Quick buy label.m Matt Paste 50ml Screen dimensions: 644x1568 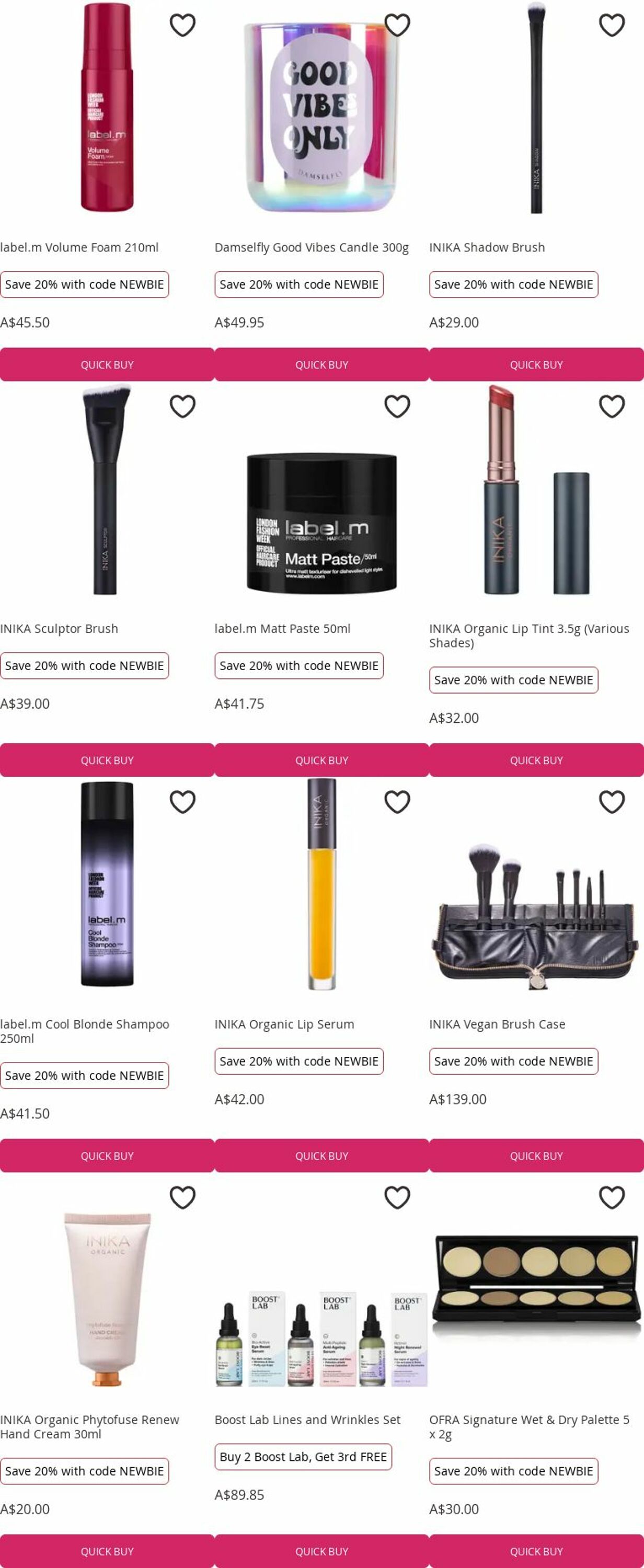[321, 760]
